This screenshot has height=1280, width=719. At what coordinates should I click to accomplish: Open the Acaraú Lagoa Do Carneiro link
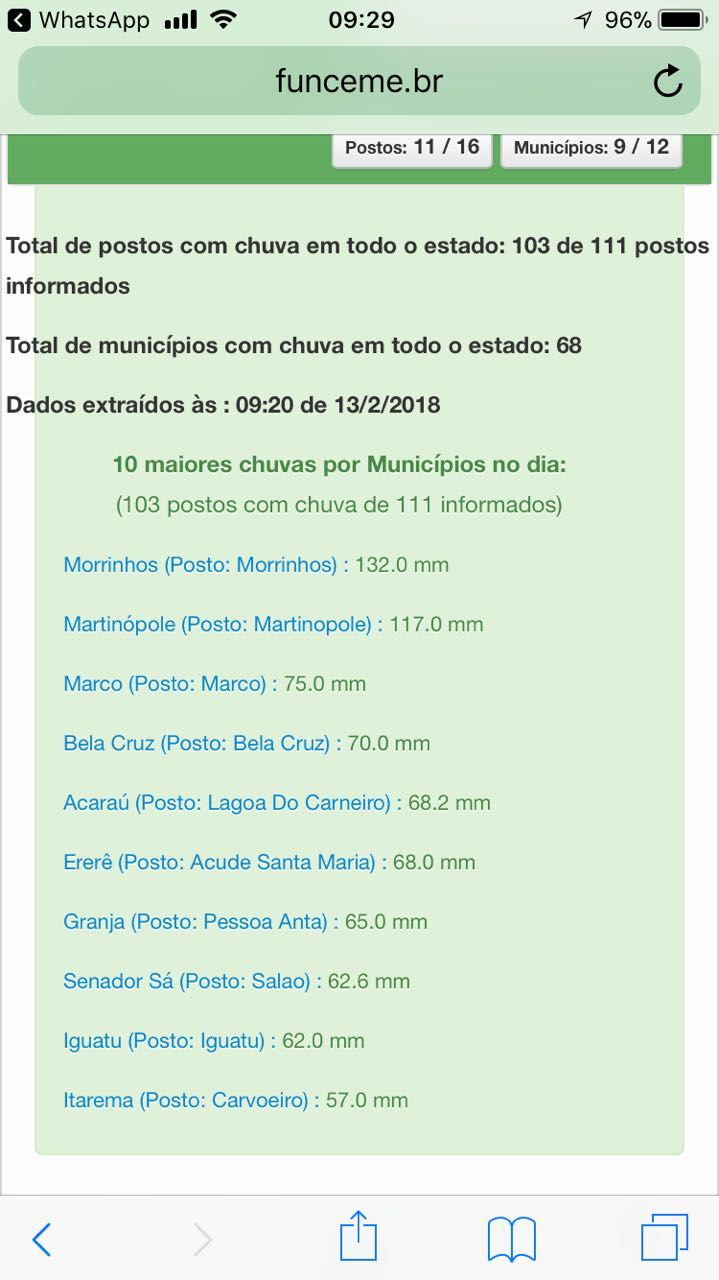pyautogui.click(x=227, y=803)
